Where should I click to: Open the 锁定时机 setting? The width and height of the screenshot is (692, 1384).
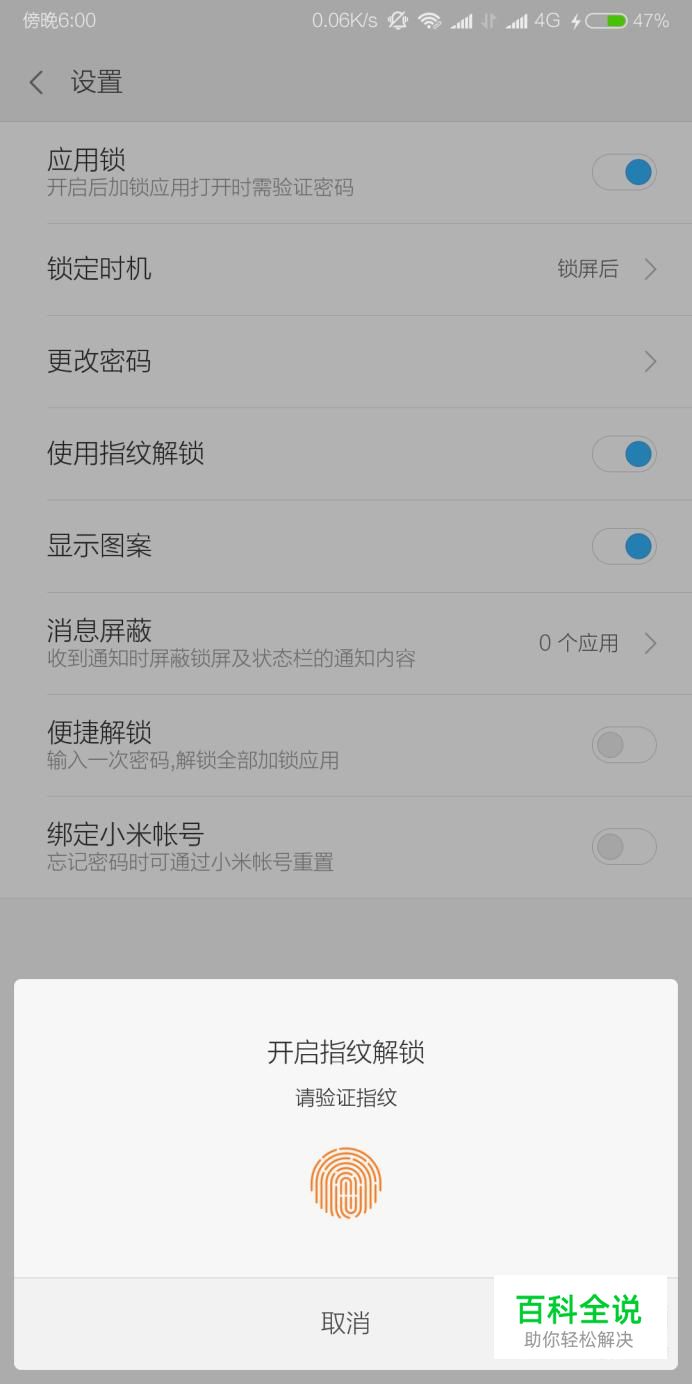(x=346, y=269)
